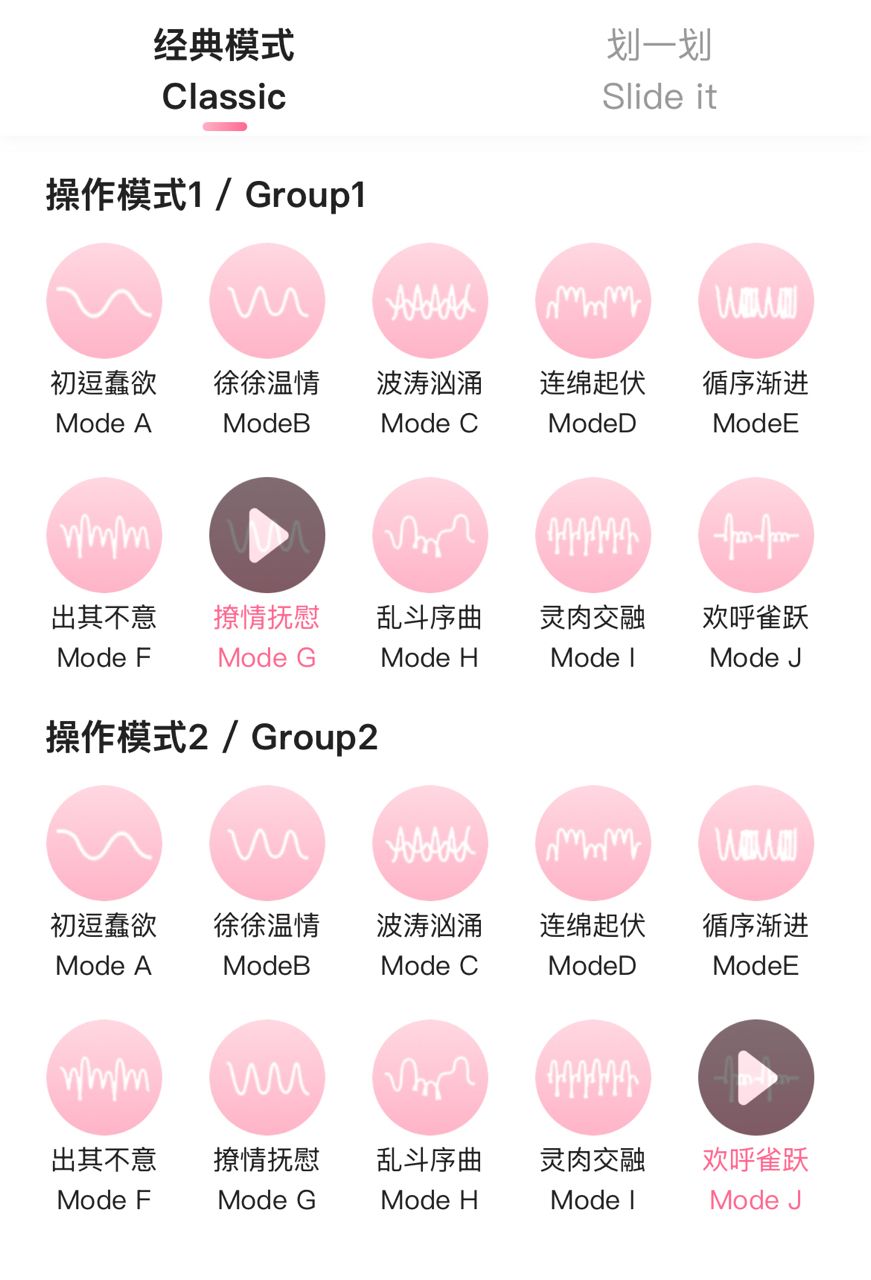The width and height of the screenshot is (871, 1280).
Task: Tap the playing Mode G in Group1
Action: click(x=267, y=535)
